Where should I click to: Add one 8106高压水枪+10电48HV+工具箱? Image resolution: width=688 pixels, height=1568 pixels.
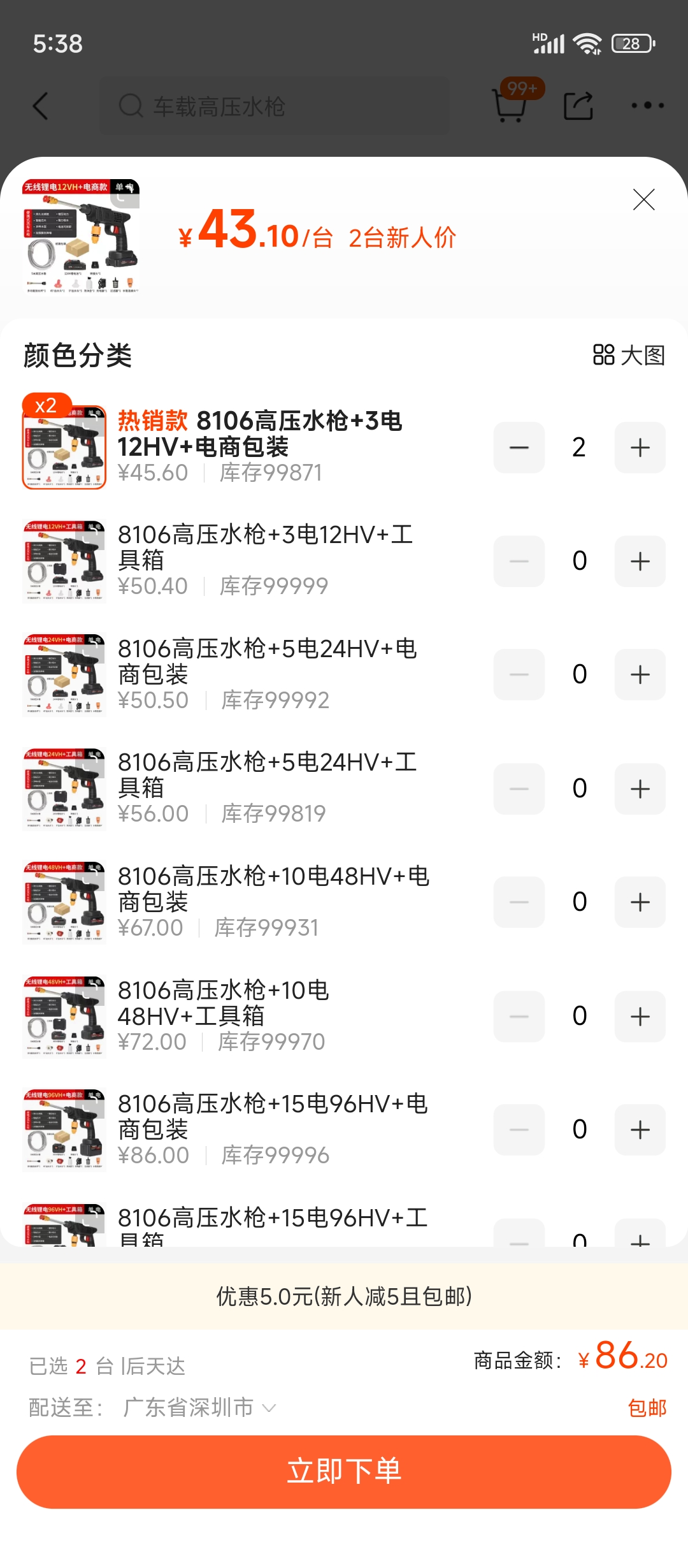coord(640,1017)
